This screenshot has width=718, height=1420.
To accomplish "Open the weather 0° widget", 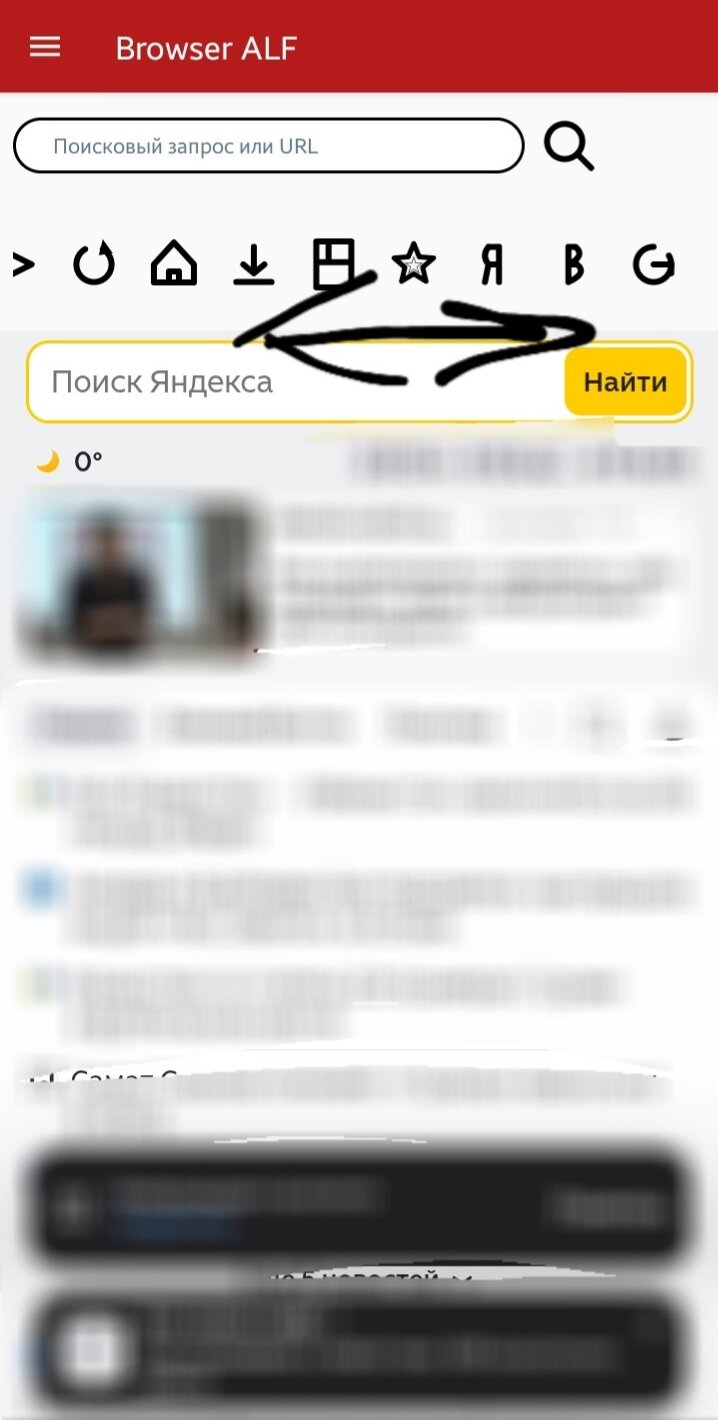I will [70, 462].
